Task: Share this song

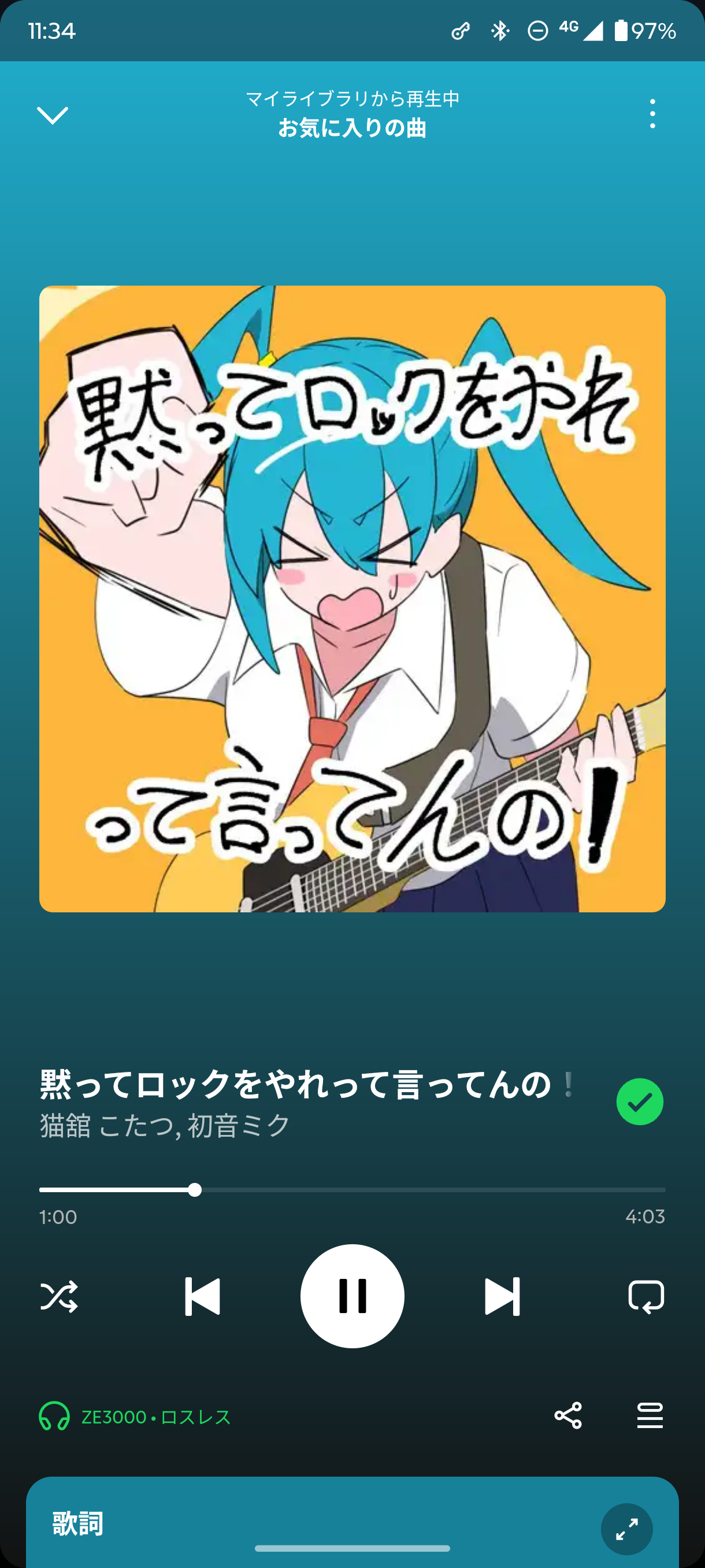Action: [x=568, y=1415]
